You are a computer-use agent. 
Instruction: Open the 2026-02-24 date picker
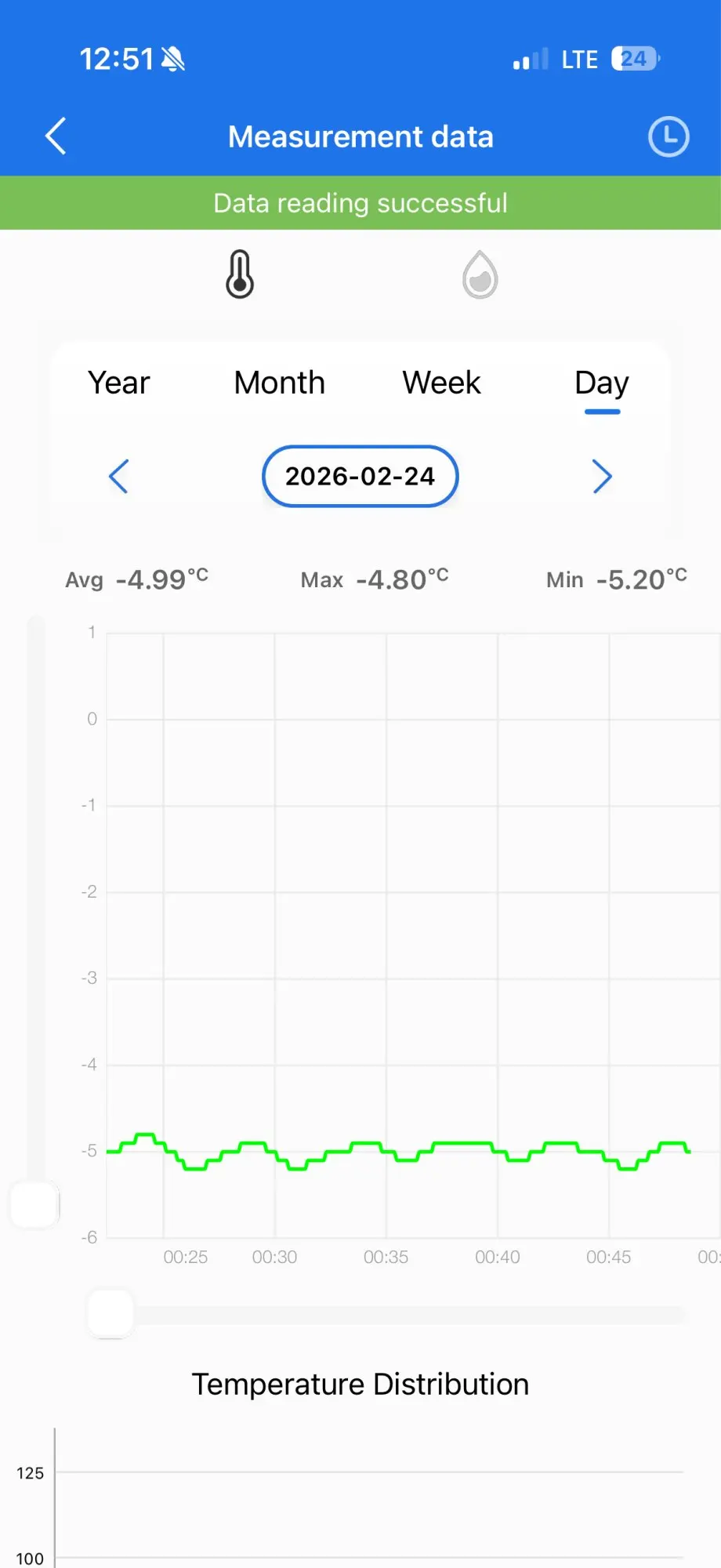pos(360,476)
